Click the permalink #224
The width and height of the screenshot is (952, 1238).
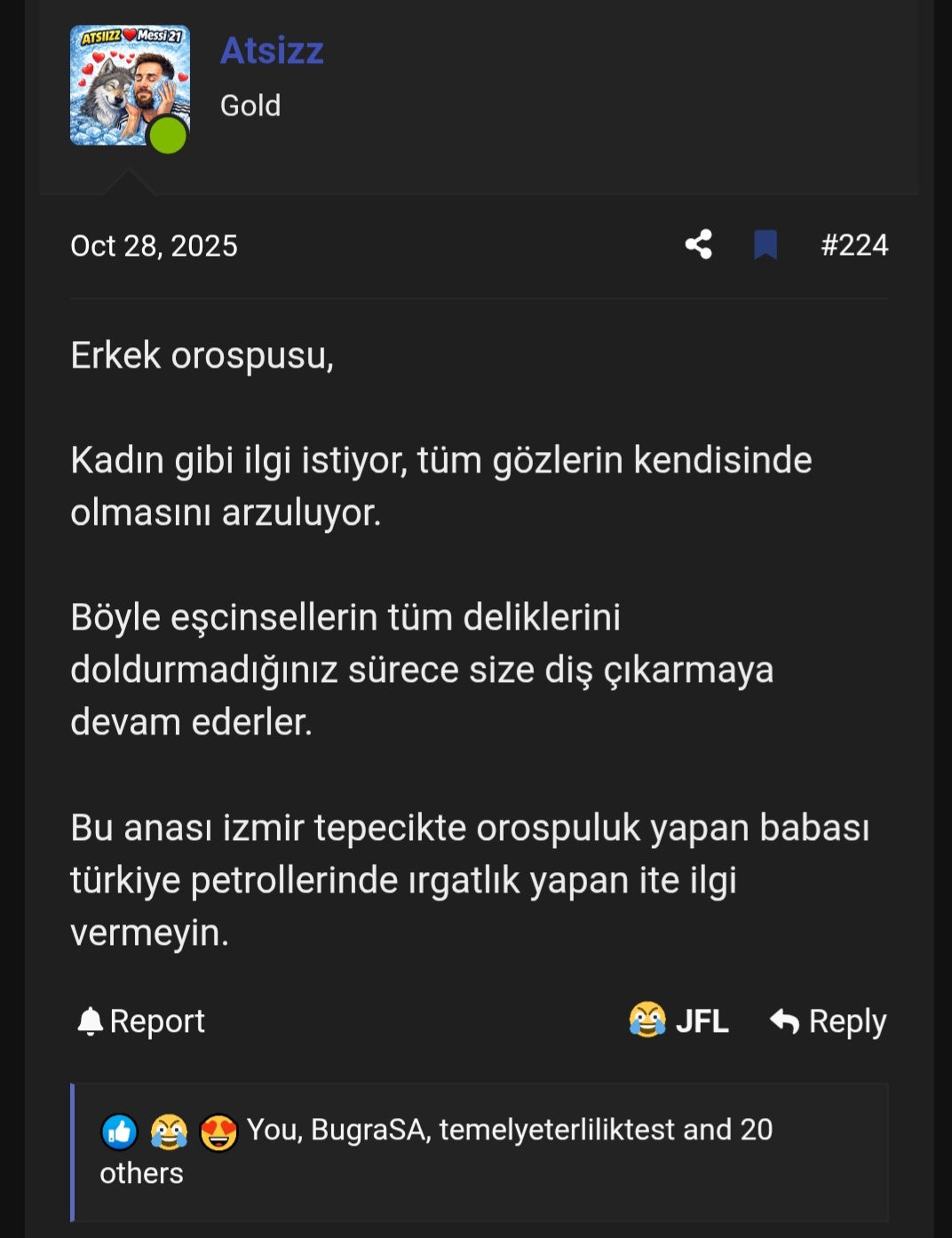855,245
